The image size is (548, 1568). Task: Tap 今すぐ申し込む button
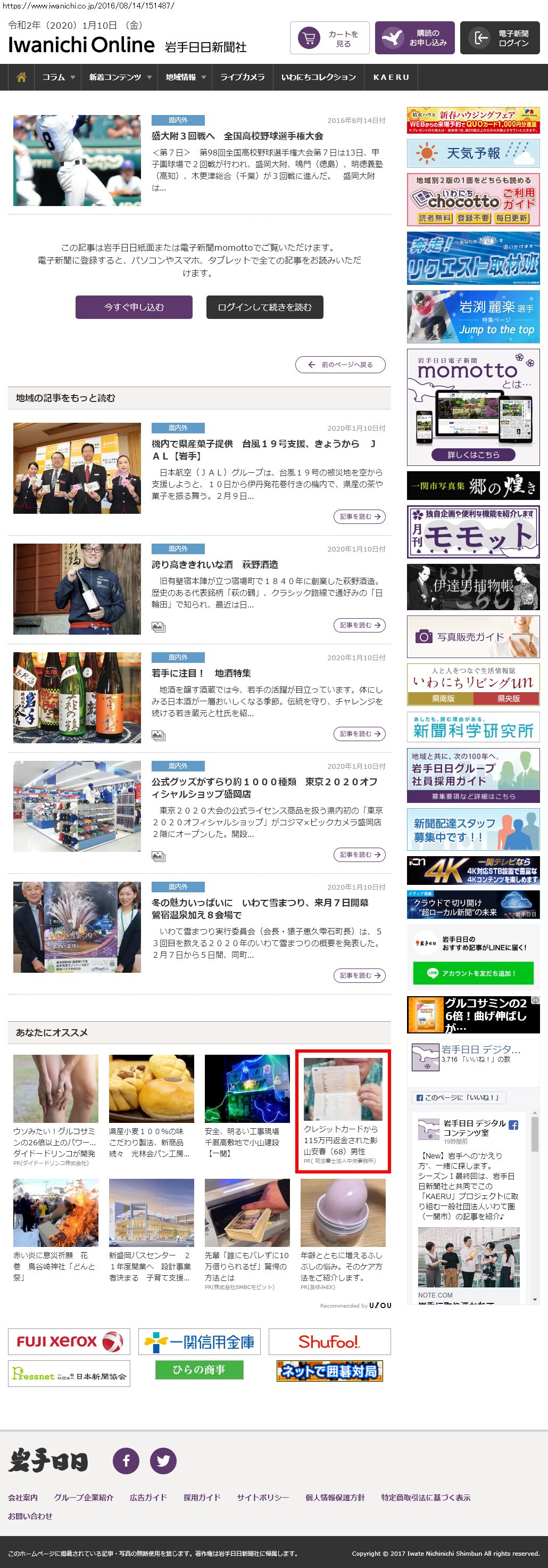(134, 307)
